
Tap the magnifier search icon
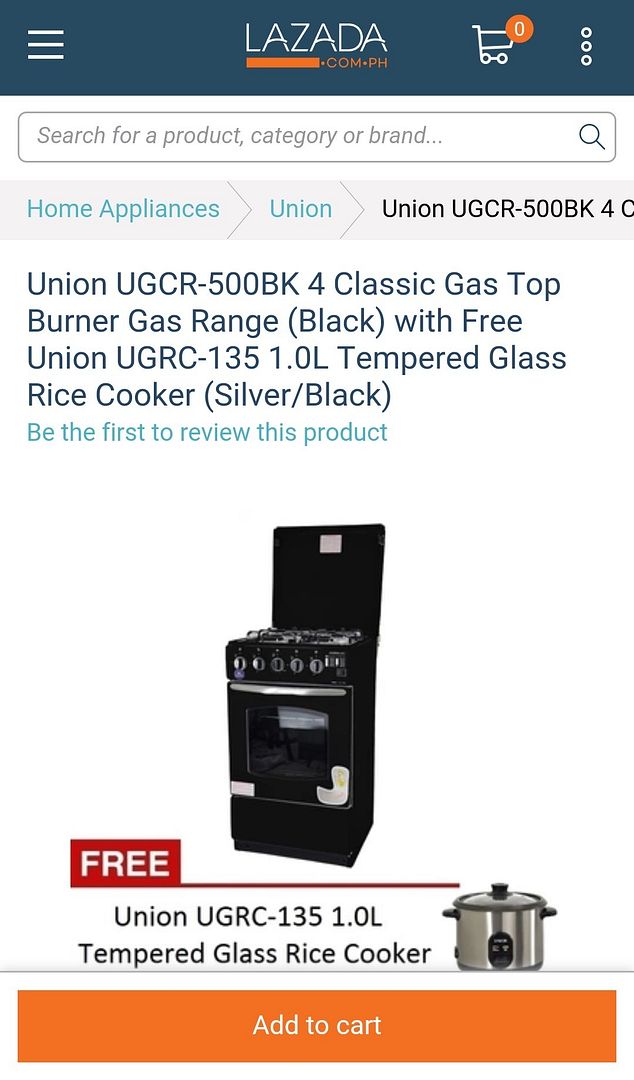point(591,136)
